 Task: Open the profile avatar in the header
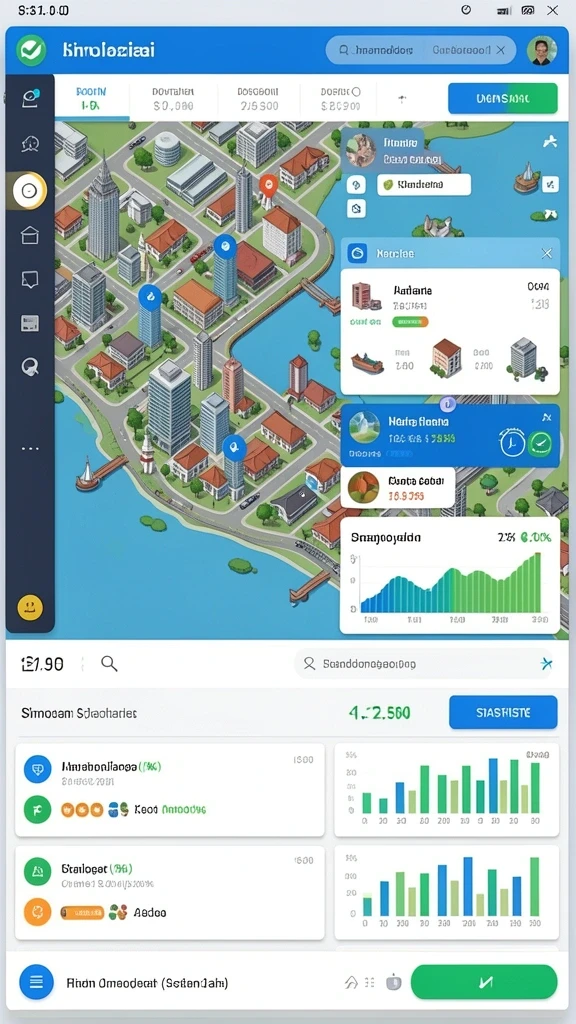click(541, 50)
